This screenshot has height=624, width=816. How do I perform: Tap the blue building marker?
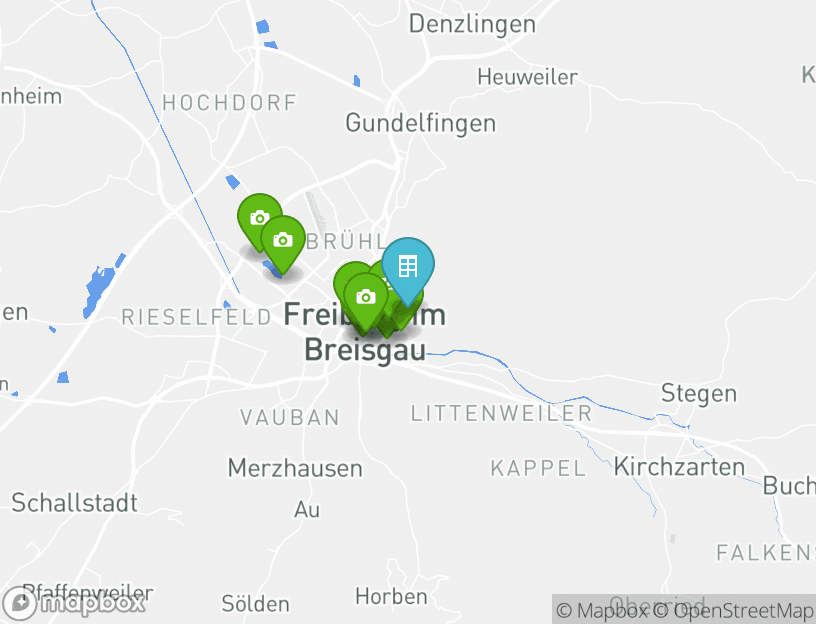tap(408, 266)
